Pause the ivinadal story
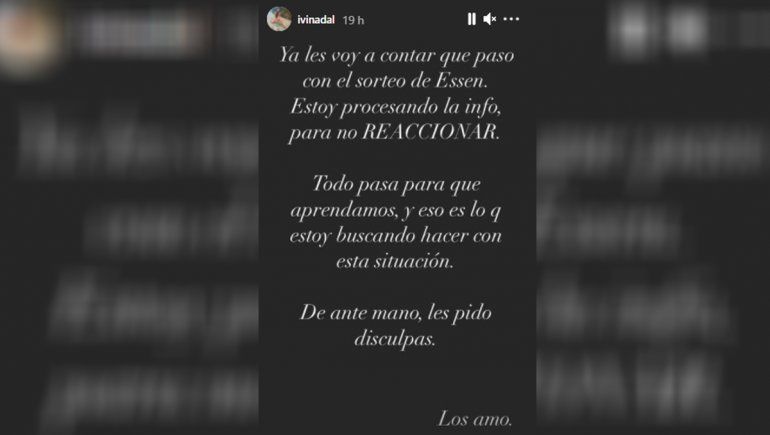The width and height of the screenshot is (770, 435). 471,19
